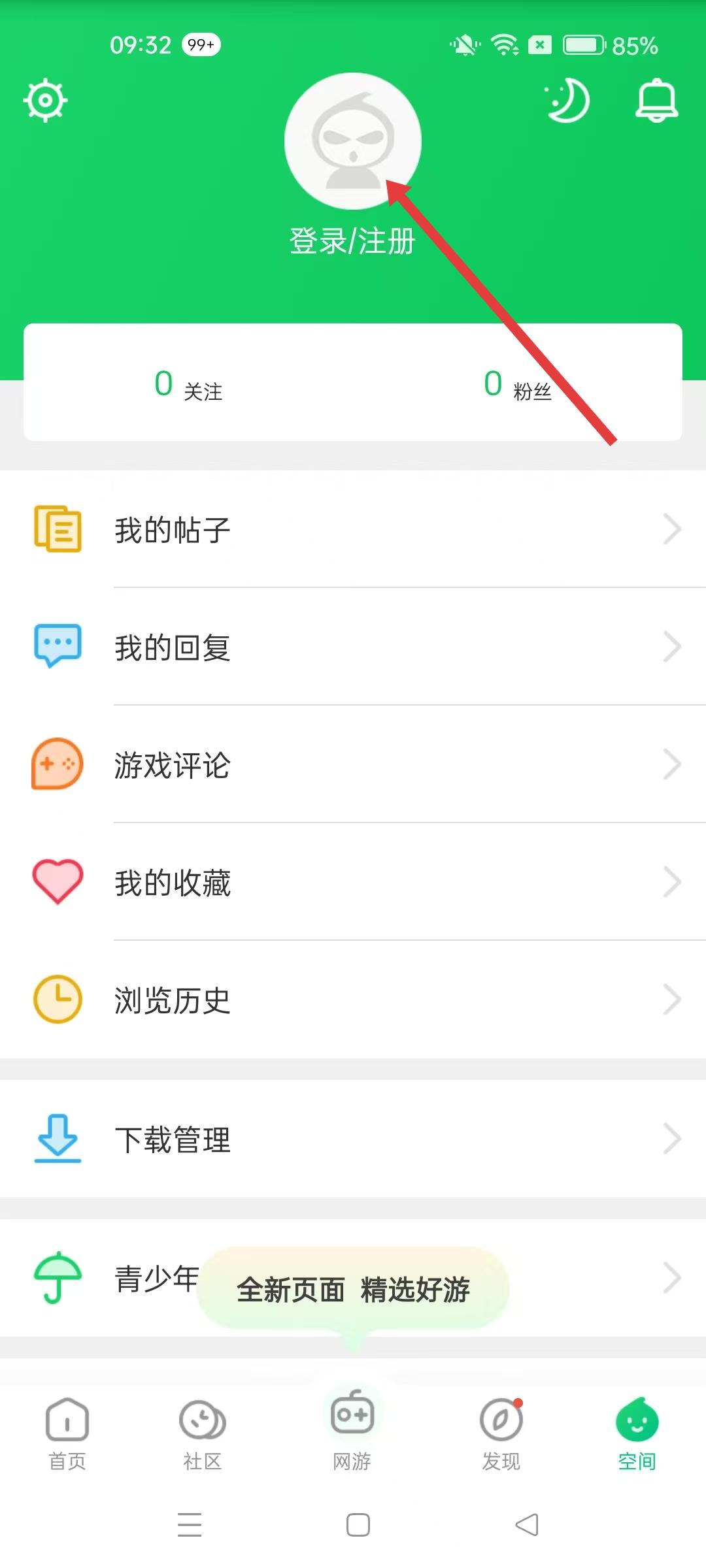706x1568 pixels.
Task: View 关注 following count
Action: (x=189, y=385)
